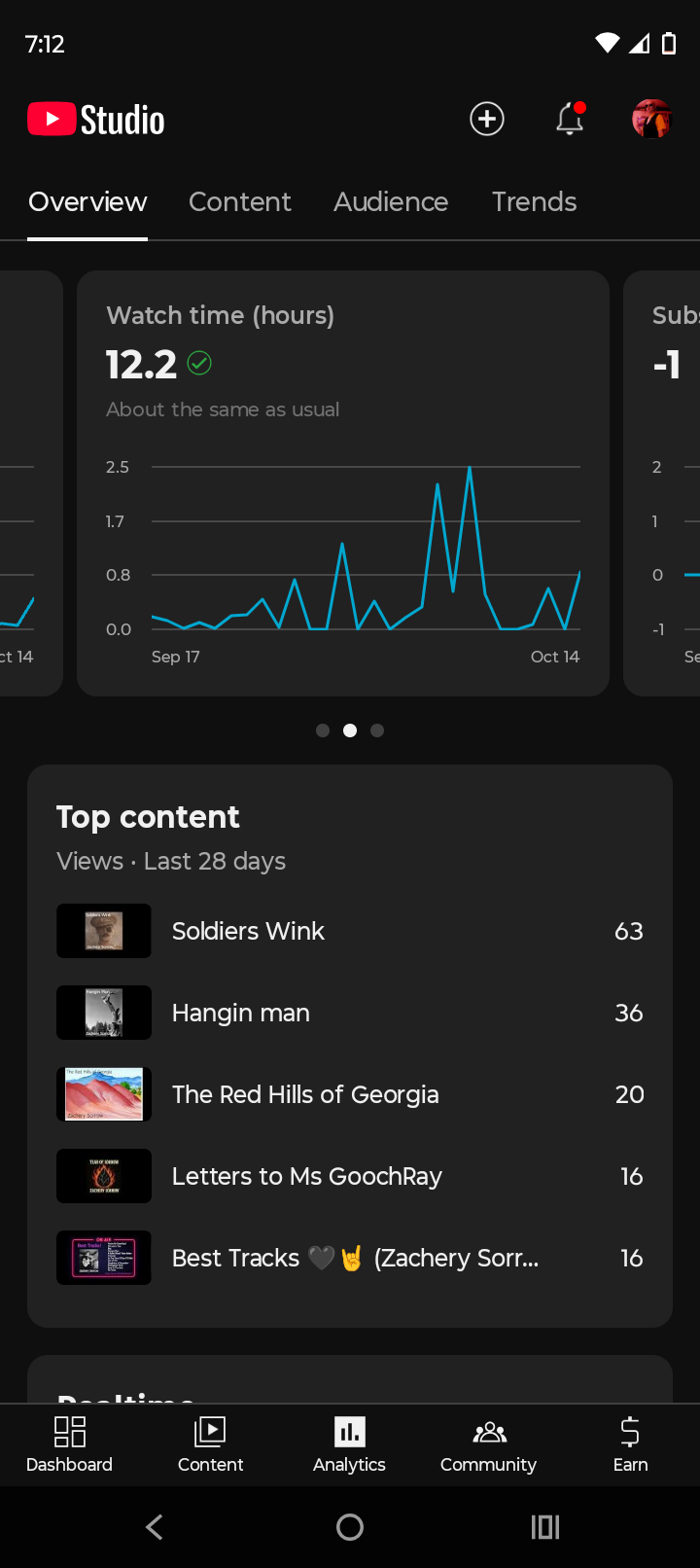Open the channel profile avatar
Viewport: 700px width, 1568px height.
coord(651,119)
